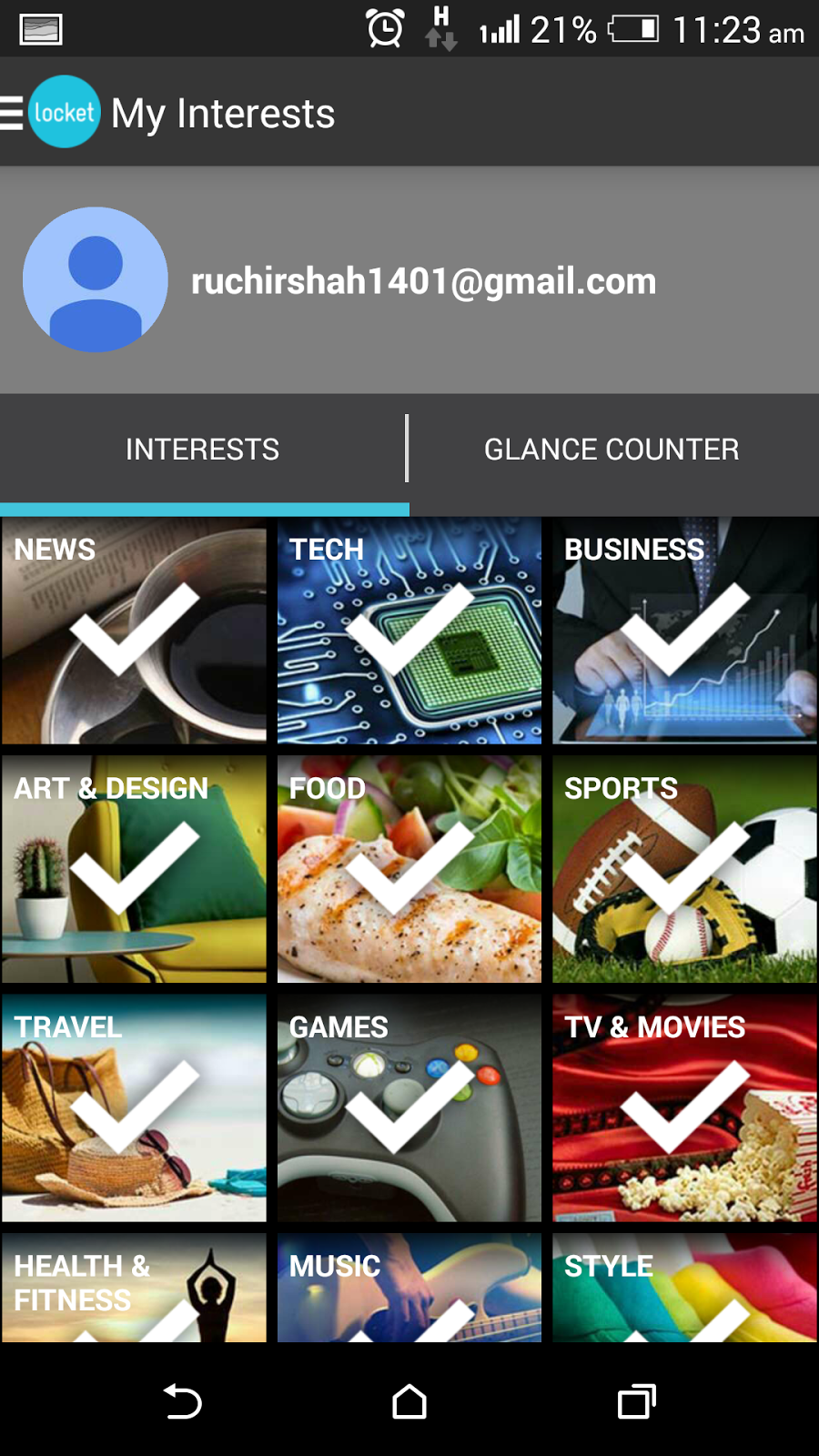The height and width of the screenshot is (1456, 819).
Task: Tap the Health & Fitness tile
Action: [134, 1287]
